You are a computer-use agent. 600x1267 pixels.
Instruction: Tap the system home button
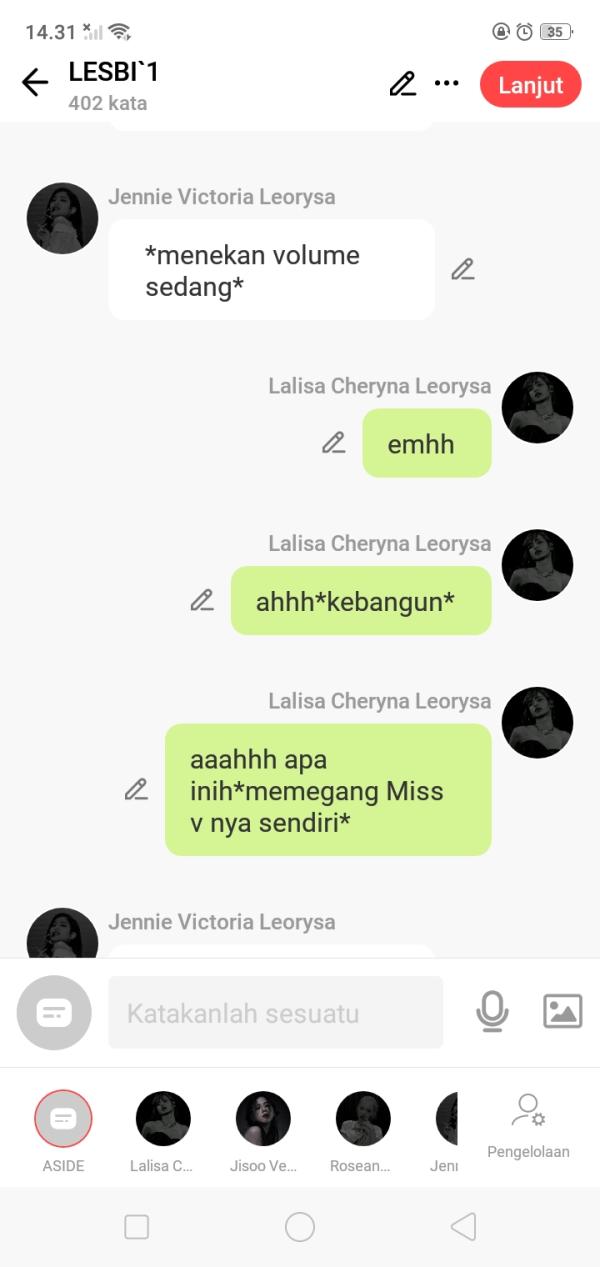pyautogui.click(x=300, y=1227)
